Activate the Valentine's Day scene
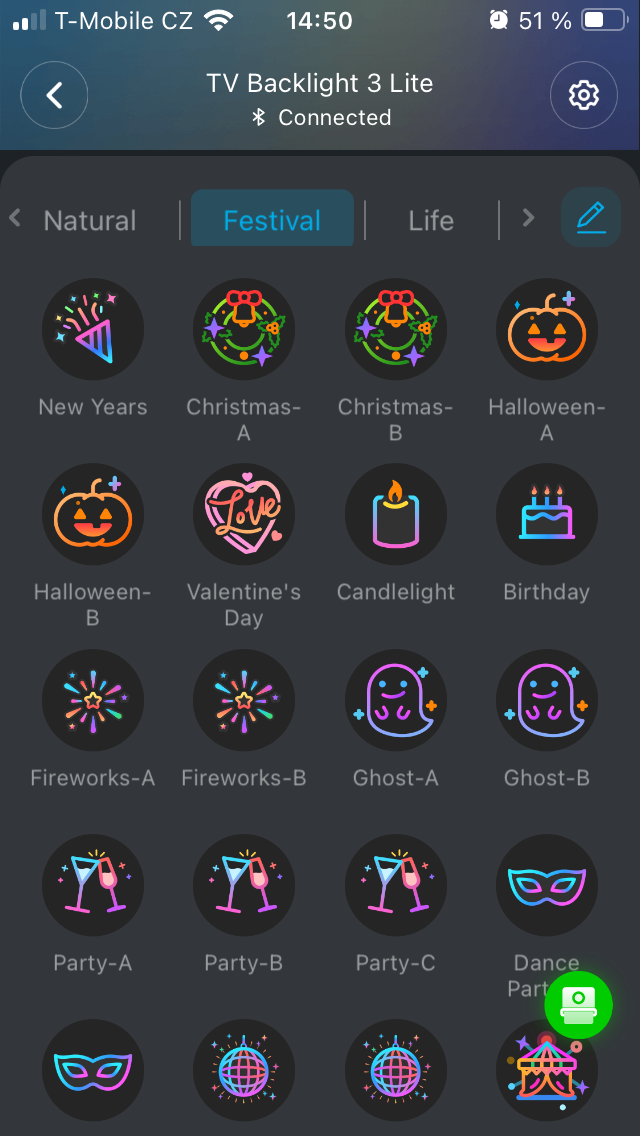This screenshot has width=640, height=1136. [x=244, y=514]
